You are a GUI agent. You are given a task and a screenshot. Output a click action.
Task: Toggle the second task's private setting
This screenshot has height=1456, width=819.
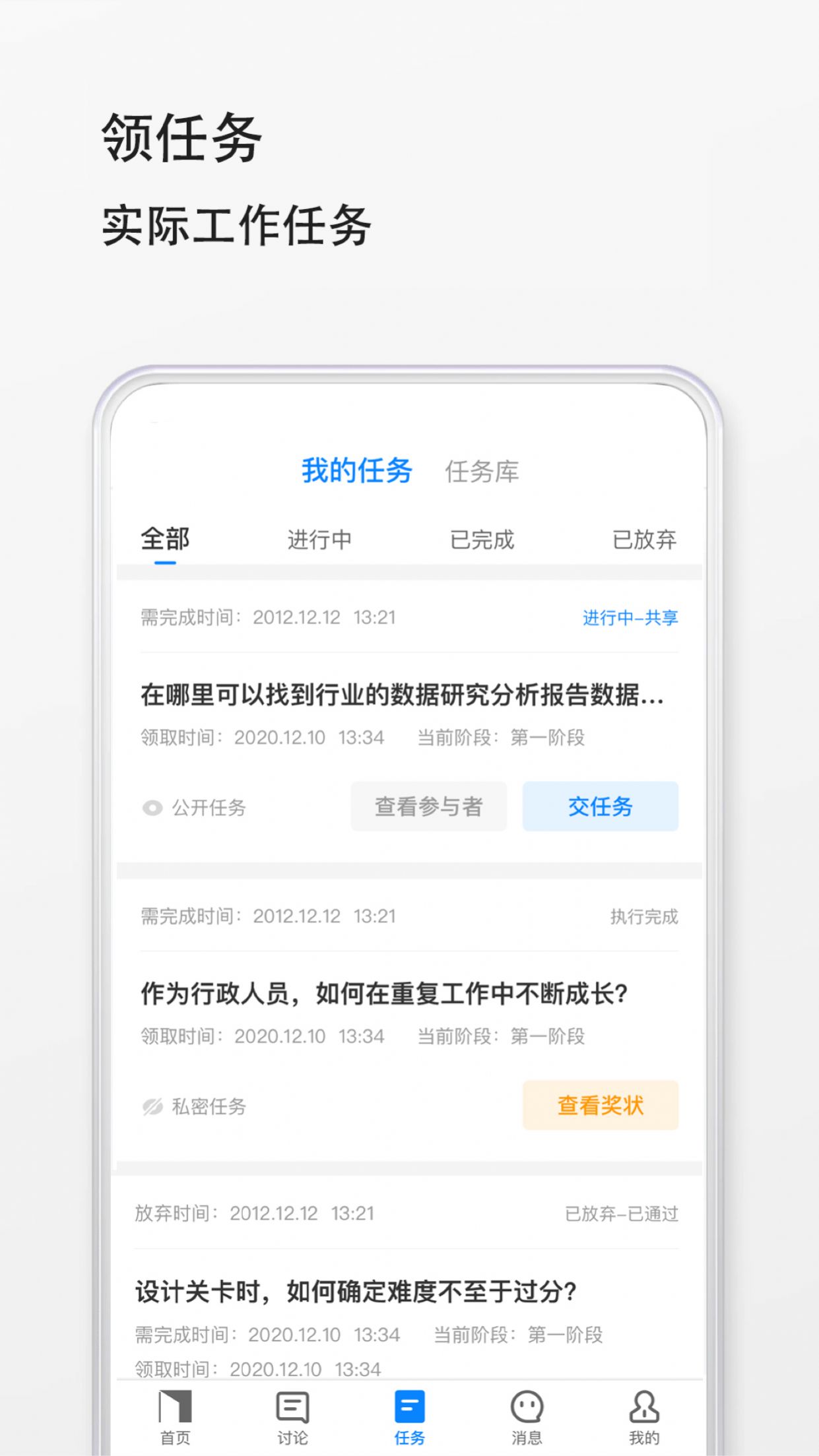point(152,1106)
